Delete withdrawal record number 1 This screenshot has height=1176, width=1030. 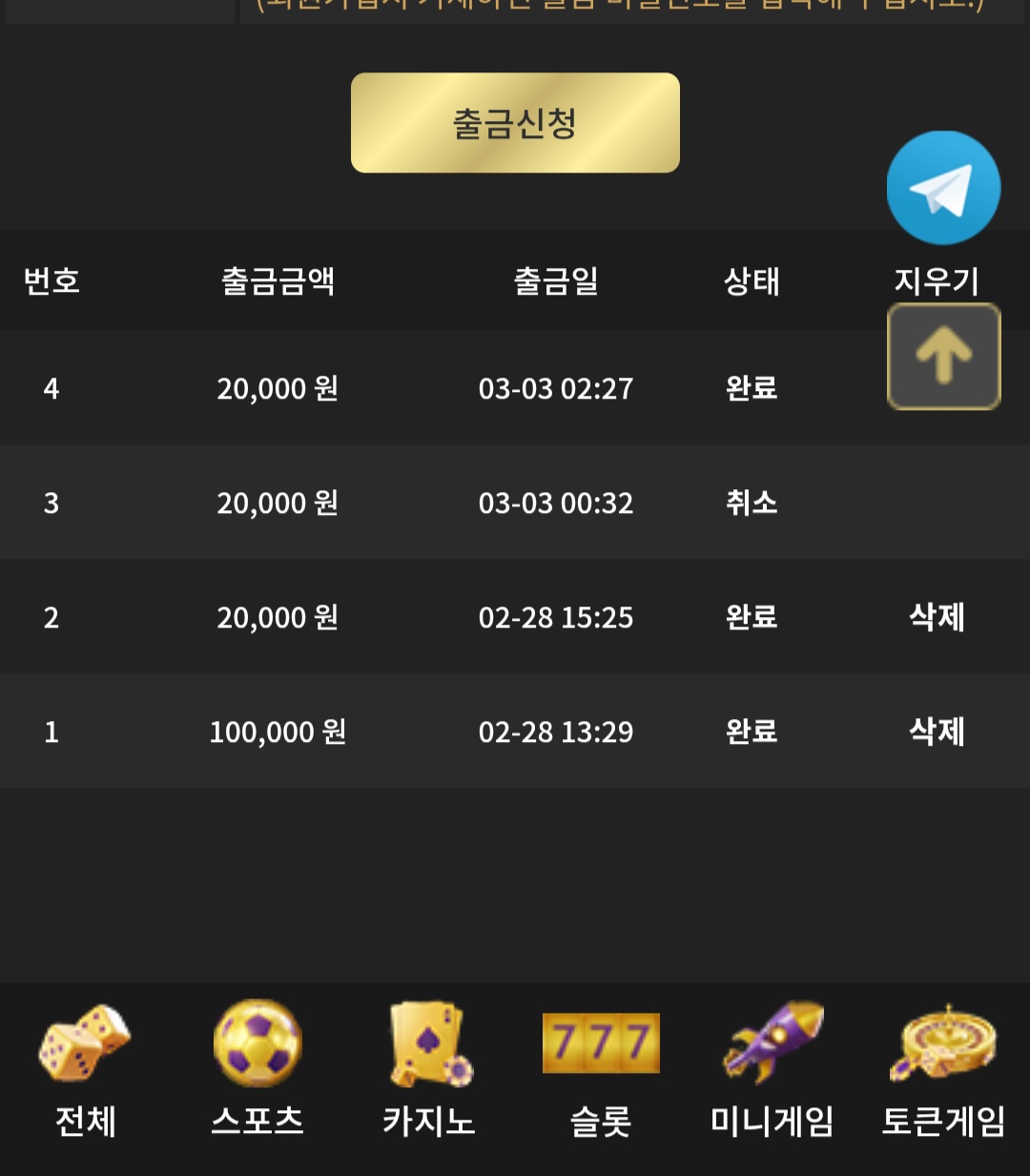pyautogui.click(x=937, y=732)
